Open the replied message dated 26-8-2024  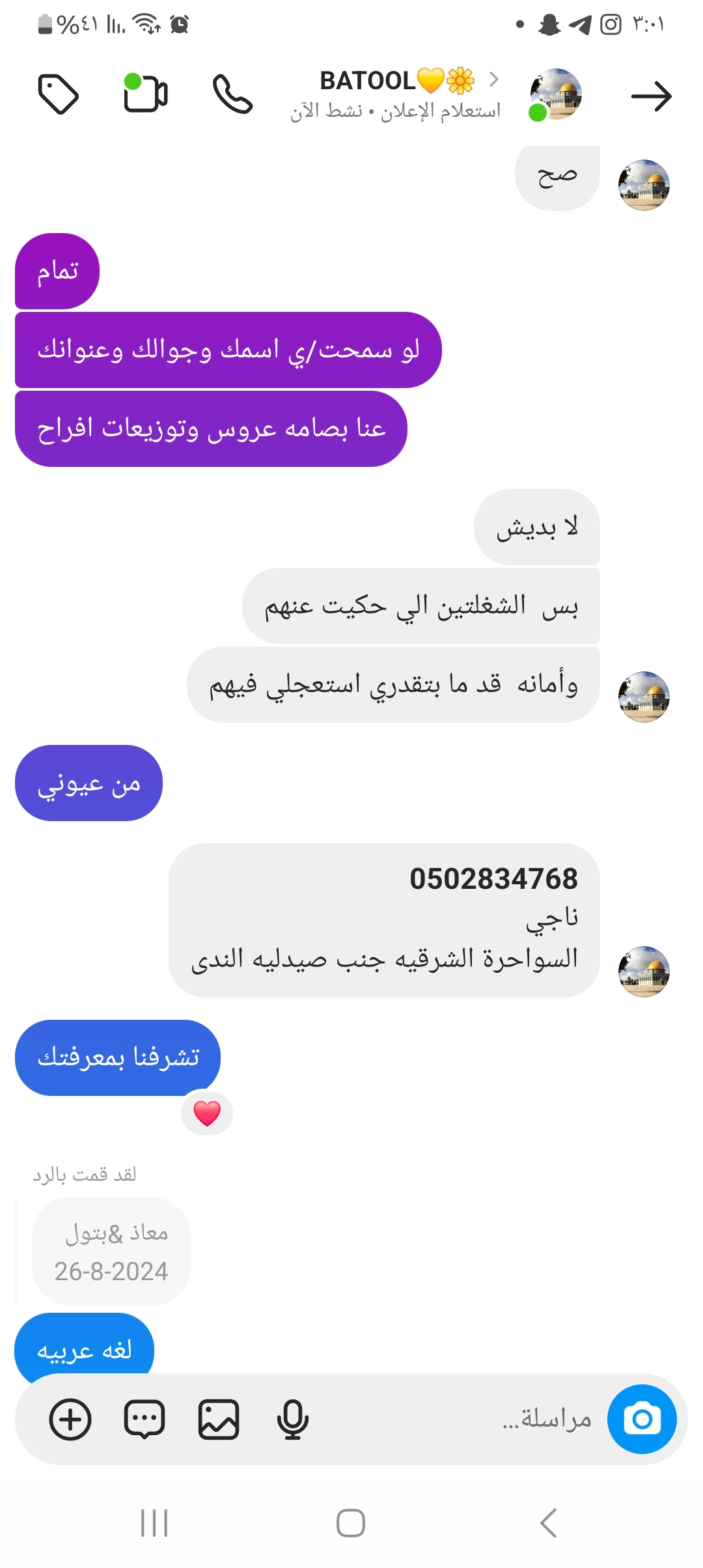coord(111,1252)
